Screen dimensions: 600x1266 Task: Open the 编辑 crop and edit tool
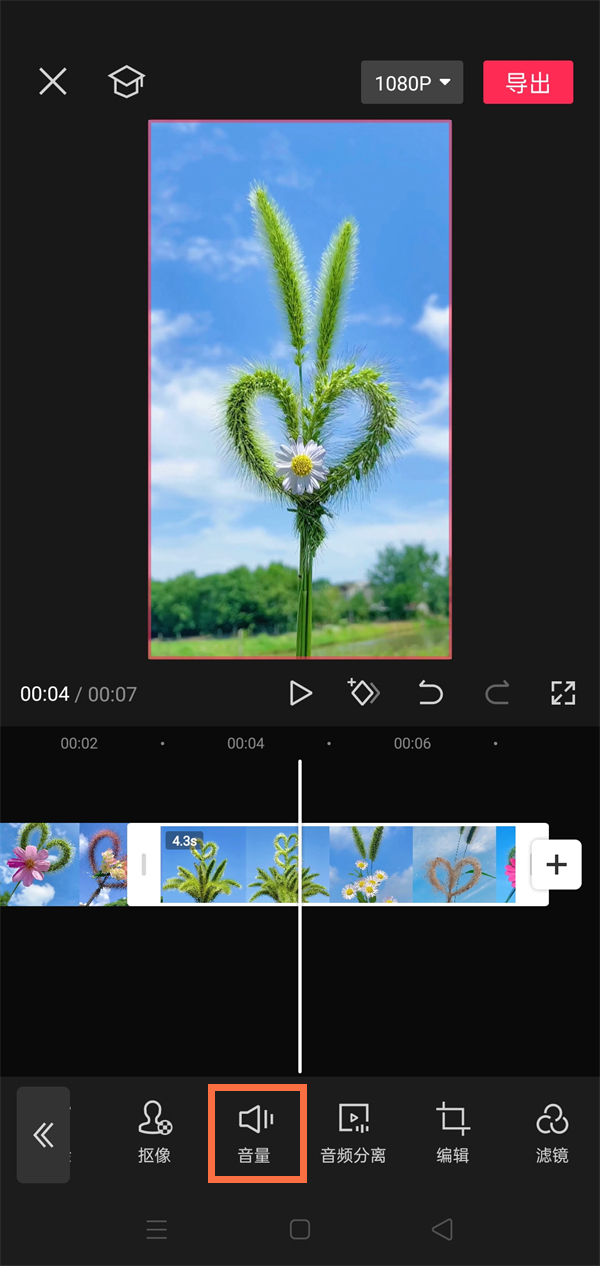(453, 1134)
